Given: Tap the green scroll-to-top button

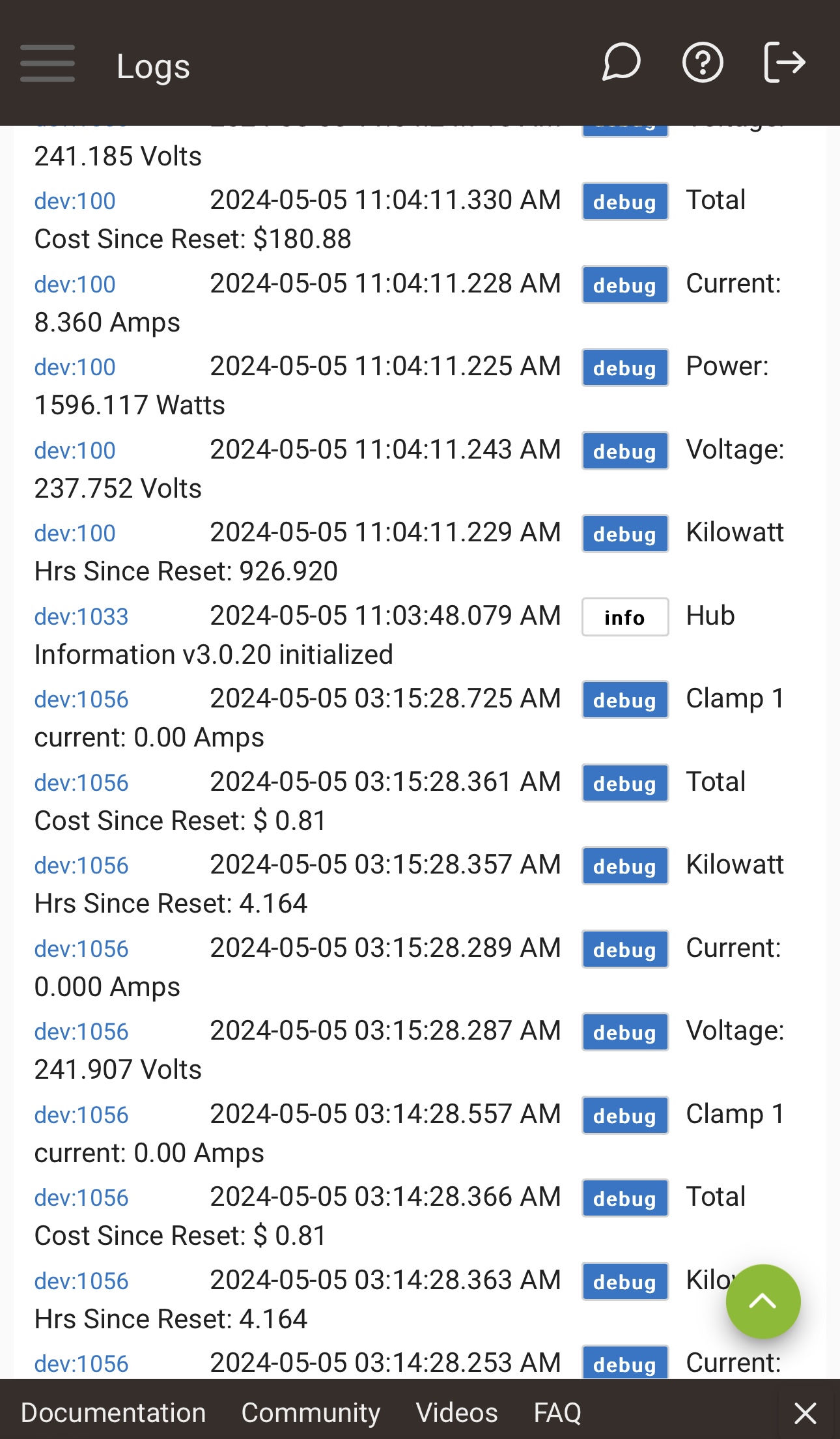Looking at the screenshot, I should click(x=763, y=1302).
